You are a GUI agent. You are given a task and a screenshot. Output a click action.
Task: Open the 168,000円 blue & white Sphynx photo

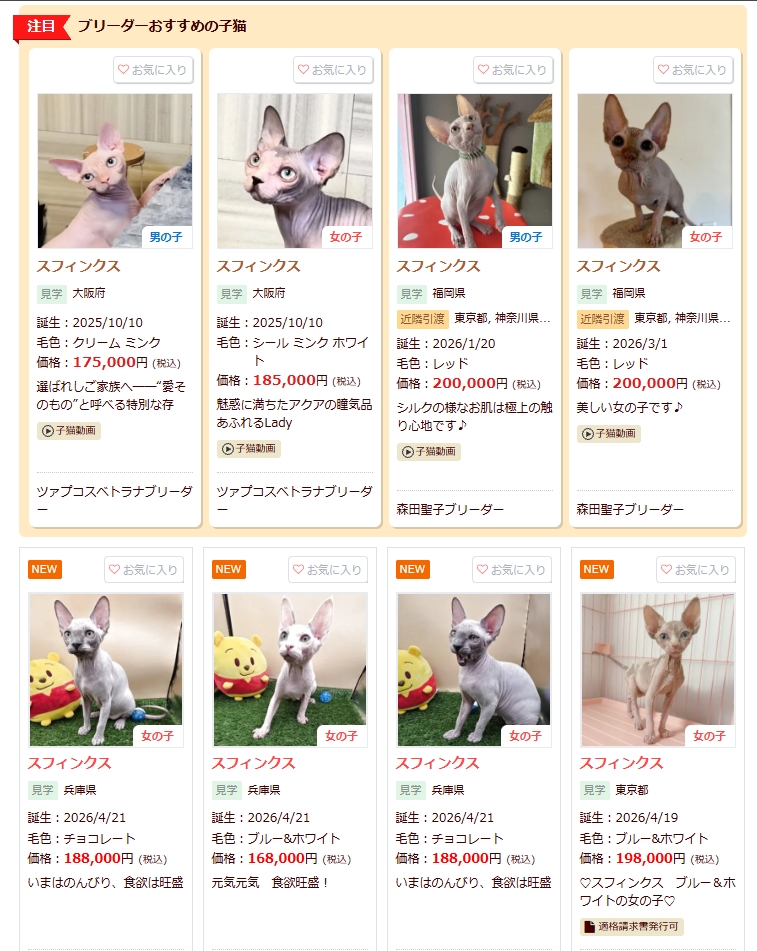pos(290,670)
